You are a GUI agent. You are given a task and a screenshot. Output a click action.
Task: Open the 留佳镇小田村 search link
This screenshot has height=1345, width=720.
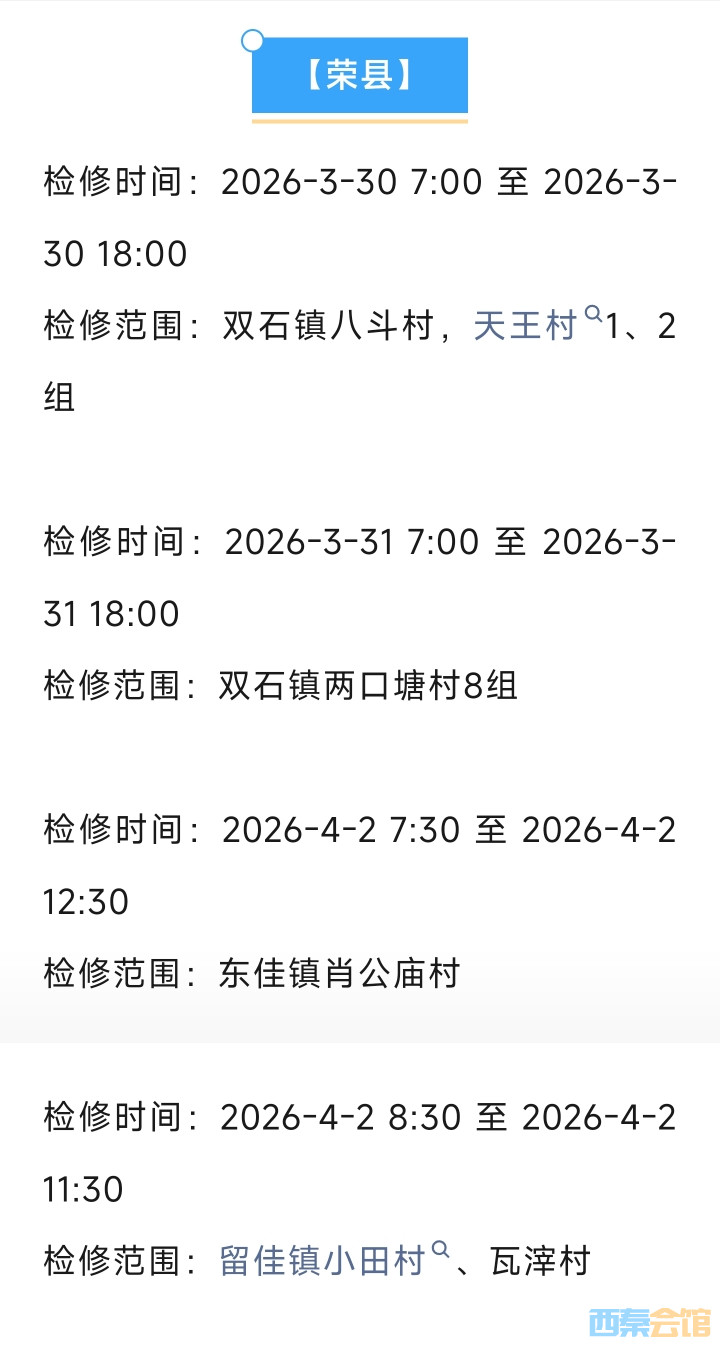(324, 1262)
